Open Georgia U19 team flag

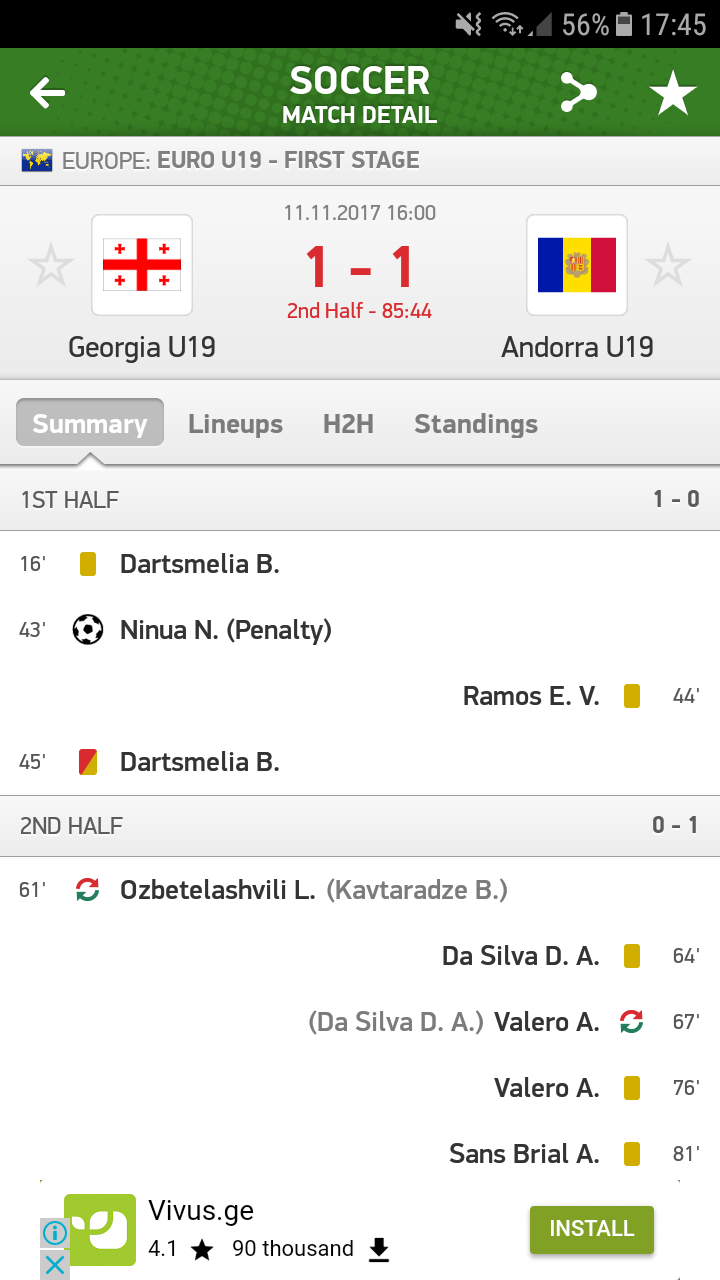[x=142, y=265]
